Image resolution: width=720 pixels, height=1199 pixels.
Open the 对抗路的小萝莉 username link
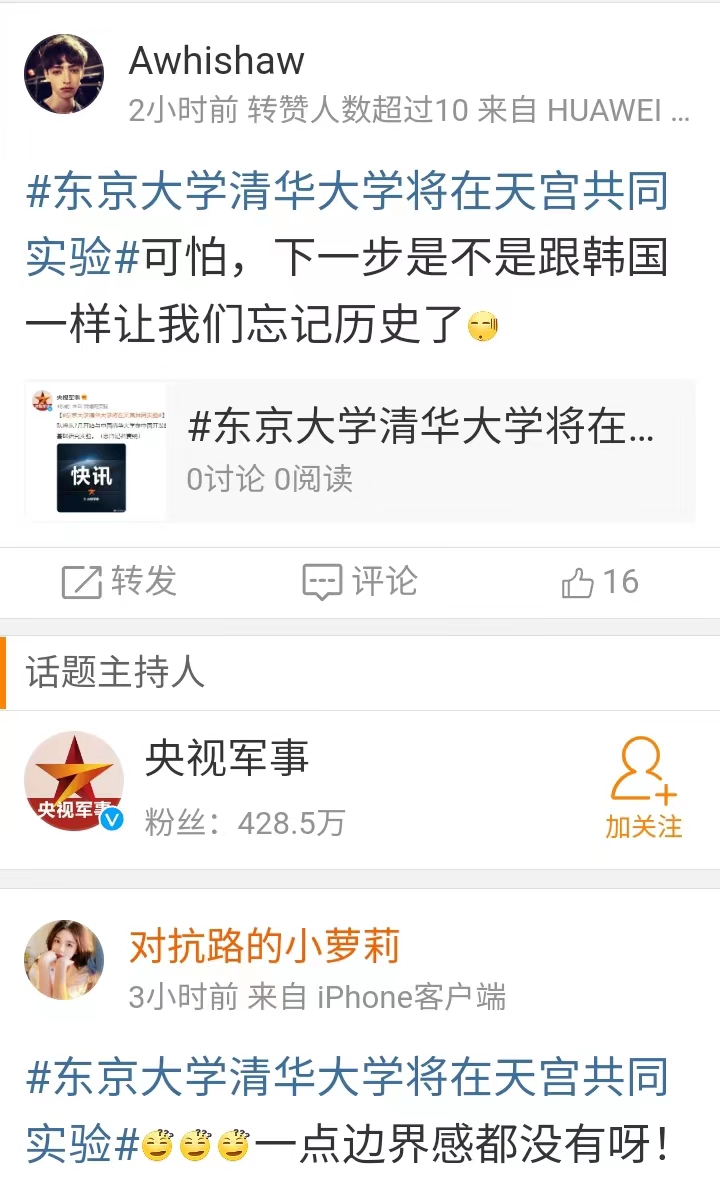264,946
